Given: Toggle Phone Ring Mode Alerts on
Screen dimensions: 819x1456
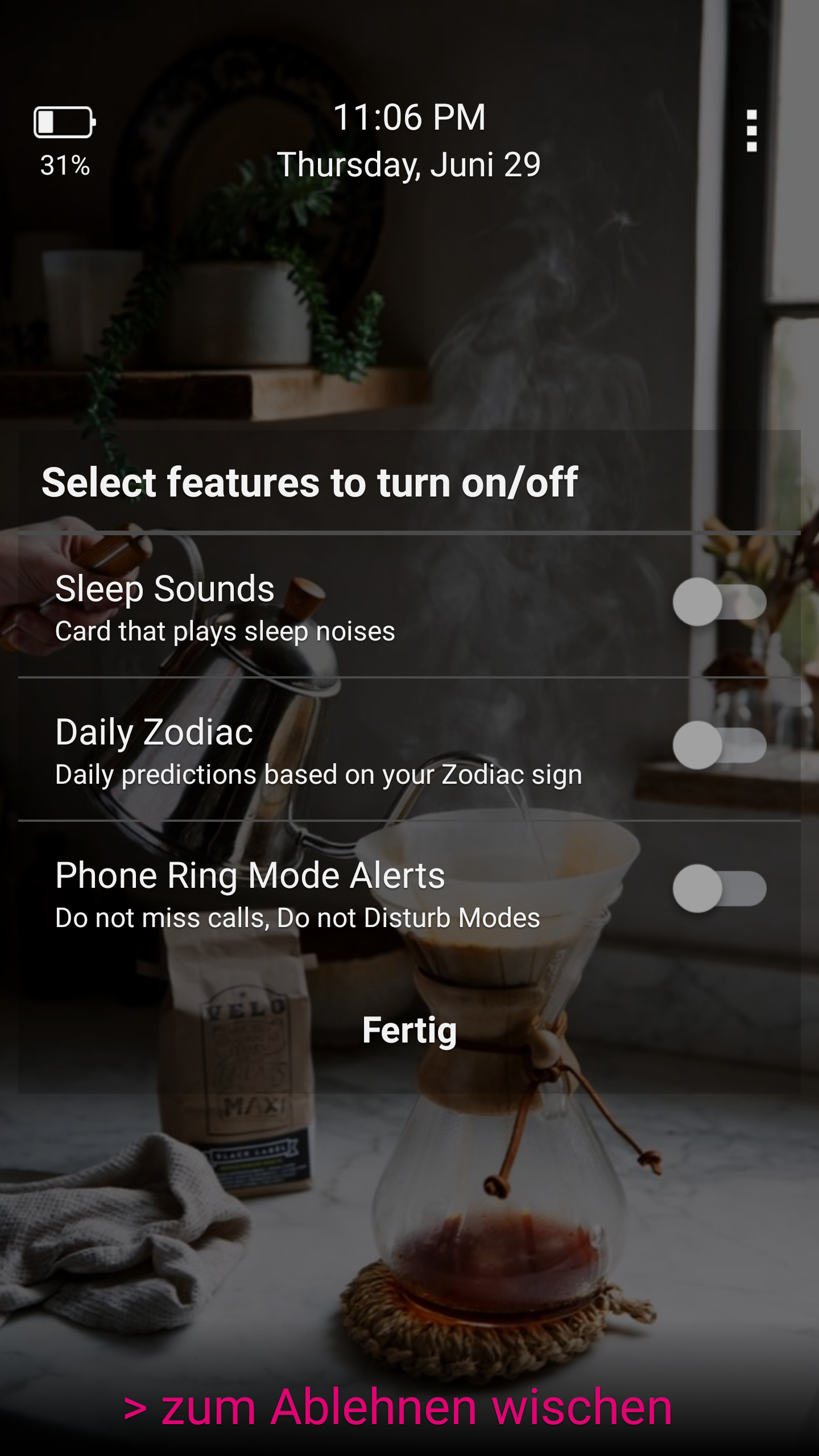Looking at the screenshot, I should point(719,889).
